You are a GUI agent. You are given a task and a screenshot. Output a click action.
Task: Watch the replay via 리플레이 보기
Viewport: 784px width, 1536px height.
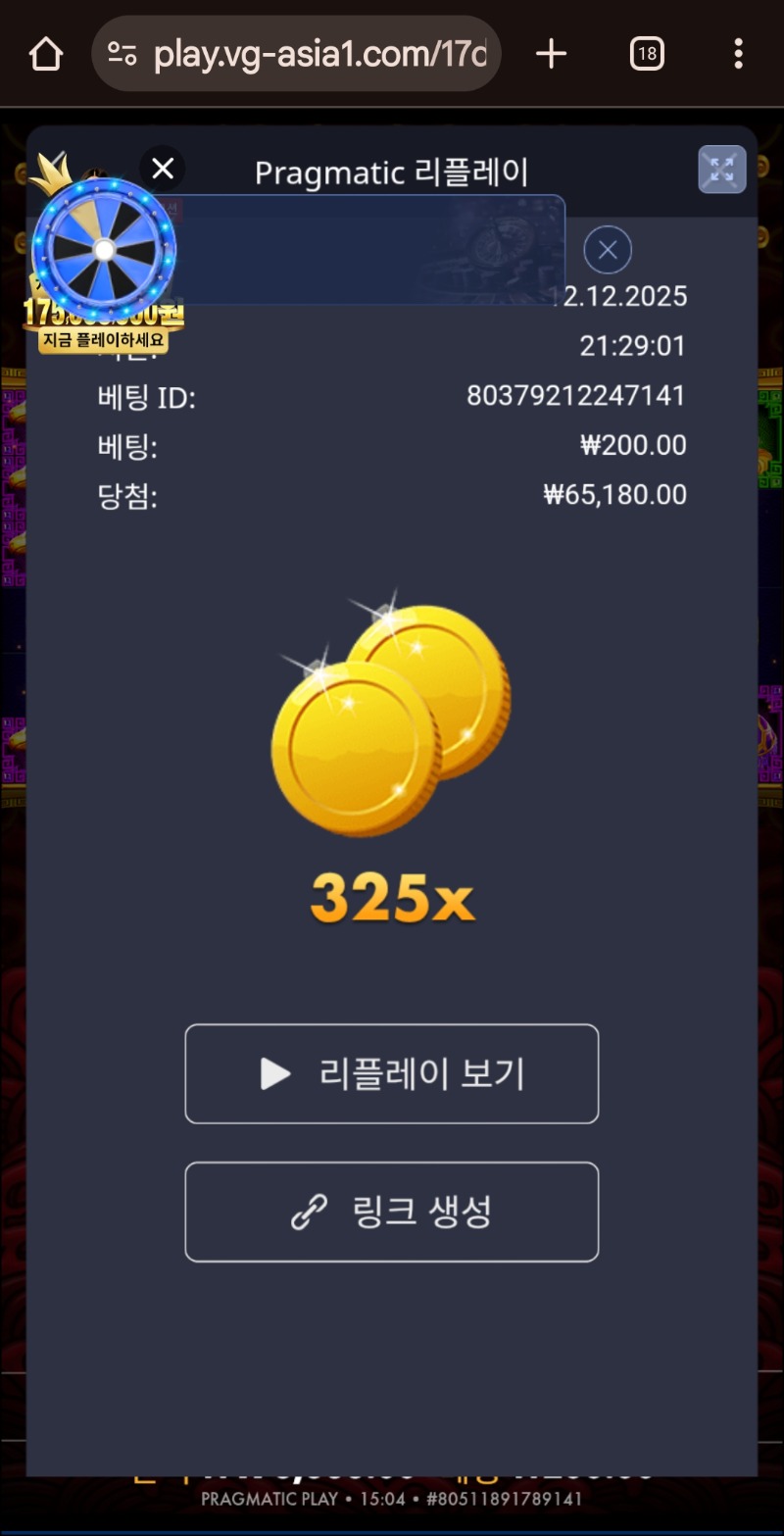pyautogui.click(x=392, y=1074)
